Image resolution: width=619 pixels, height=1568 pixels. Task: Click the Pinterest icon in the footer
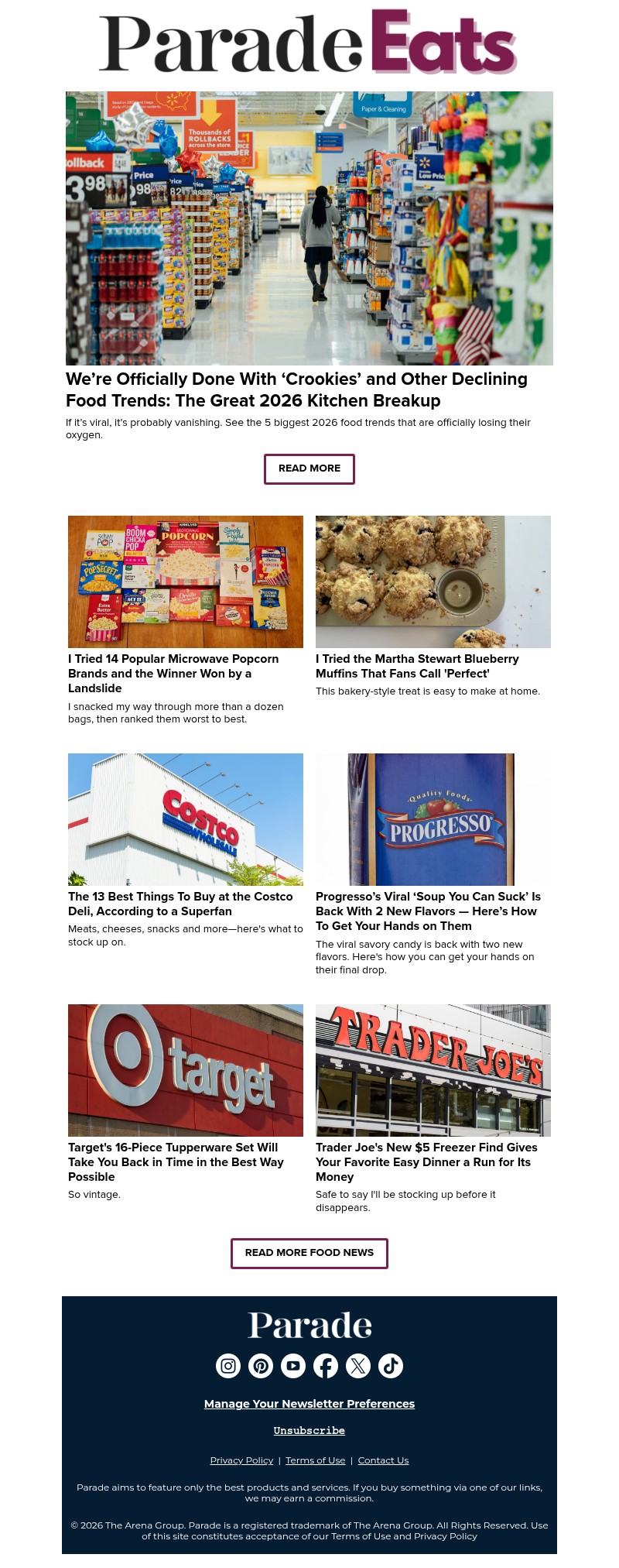point(261,1366)
